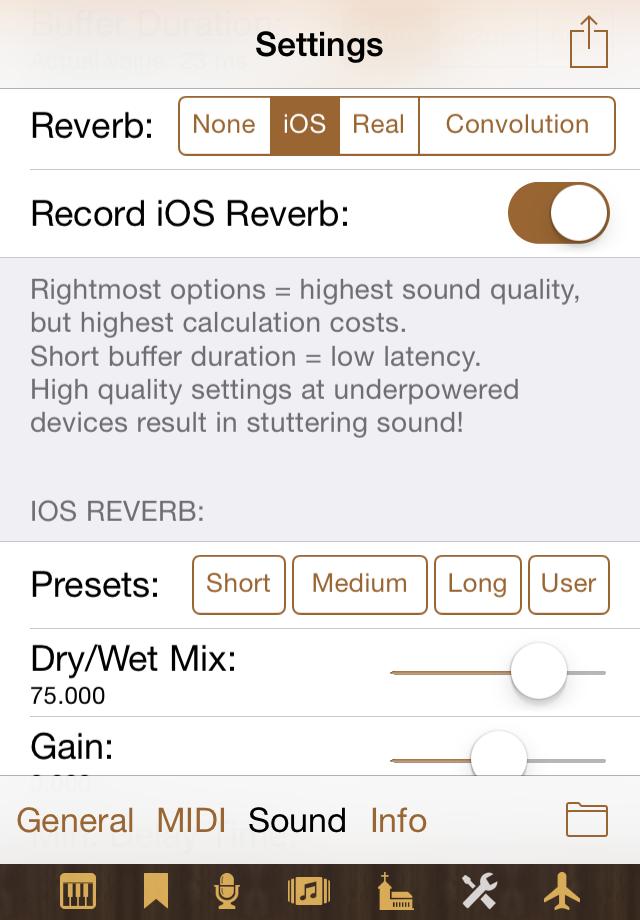
Task: Open the Info settings tab
Action: (x=398, y=820)
